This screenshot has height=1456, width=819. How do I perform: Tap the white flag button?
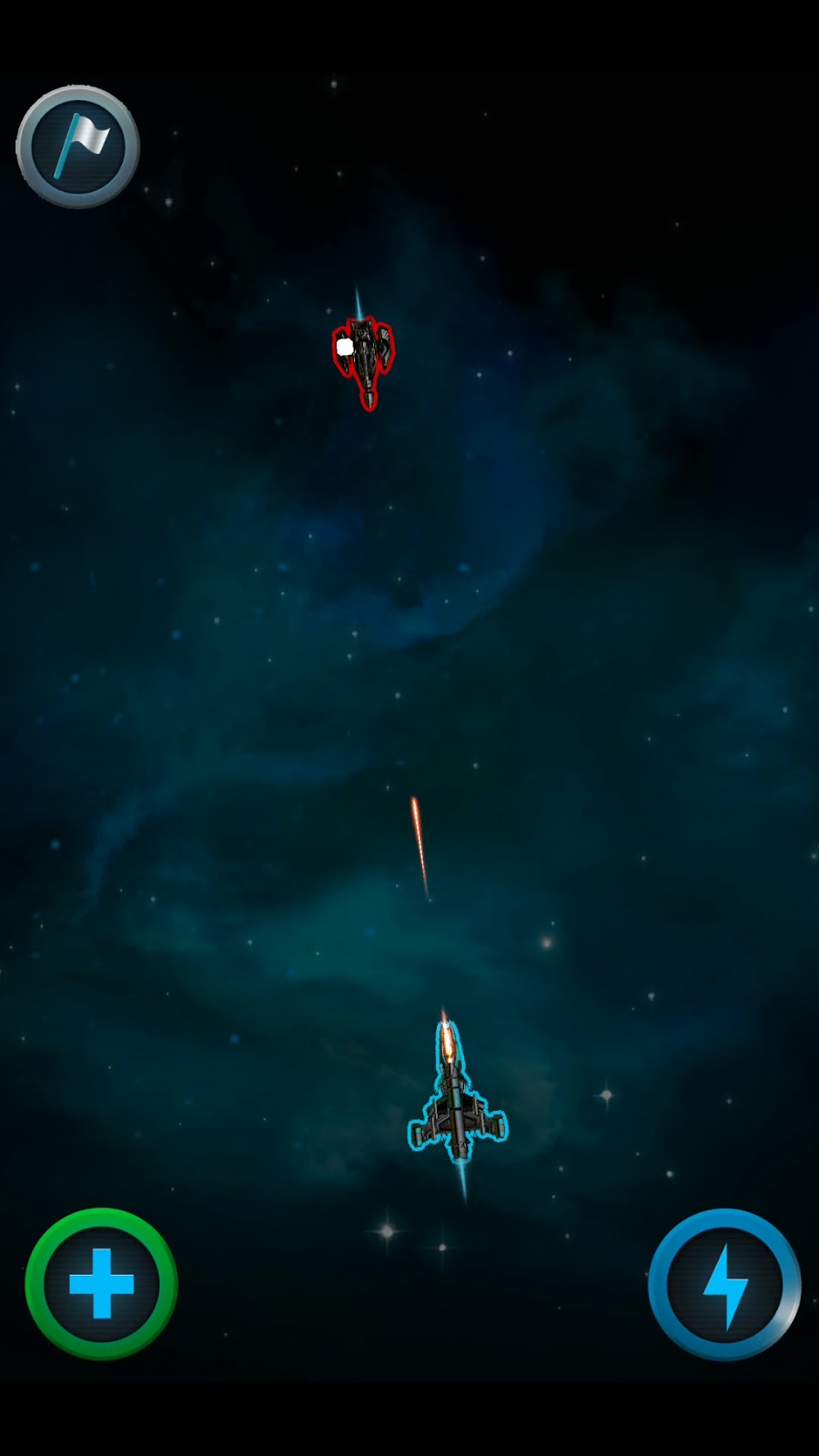click(78, 147)
